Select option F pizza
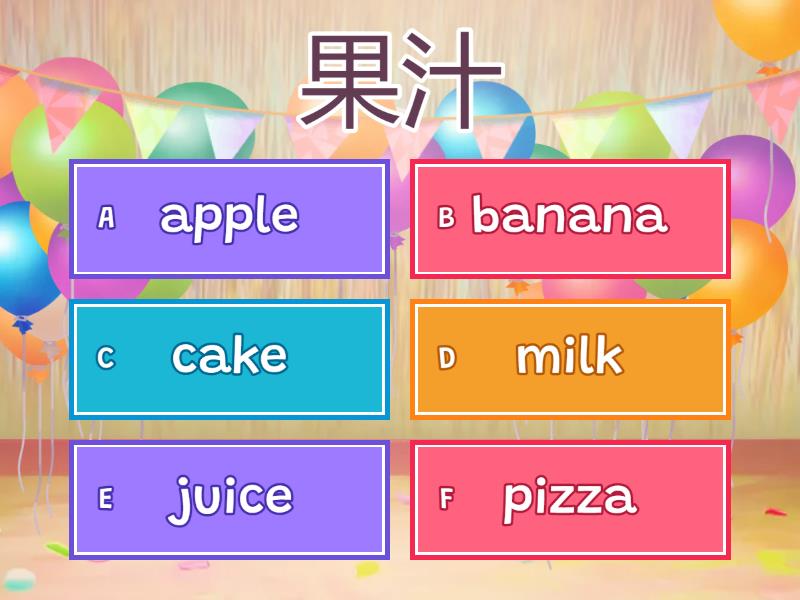This screenshot has width=800, height=600. point(570,498)
